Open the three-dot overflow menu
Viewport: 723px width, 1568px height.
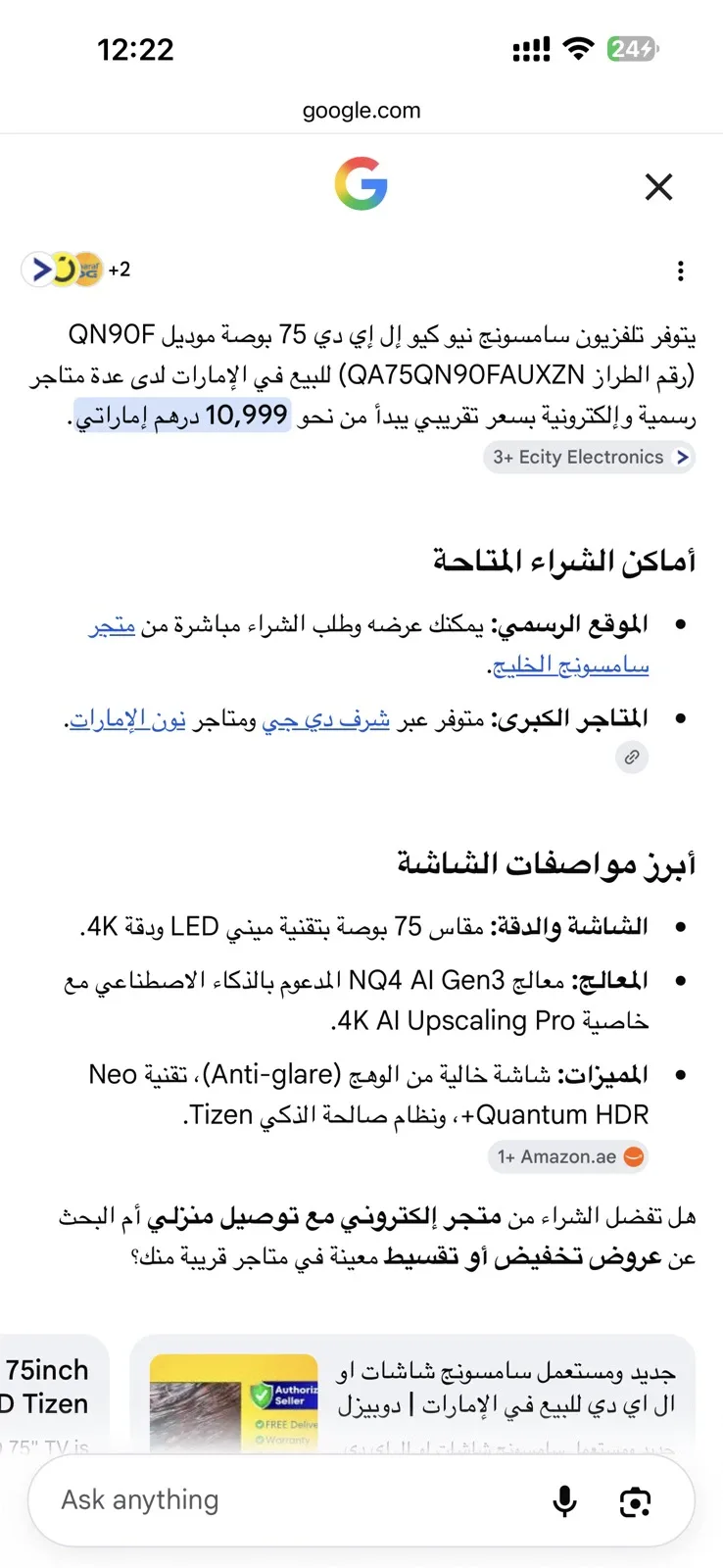pyautogui.click(x=680, y=271)
